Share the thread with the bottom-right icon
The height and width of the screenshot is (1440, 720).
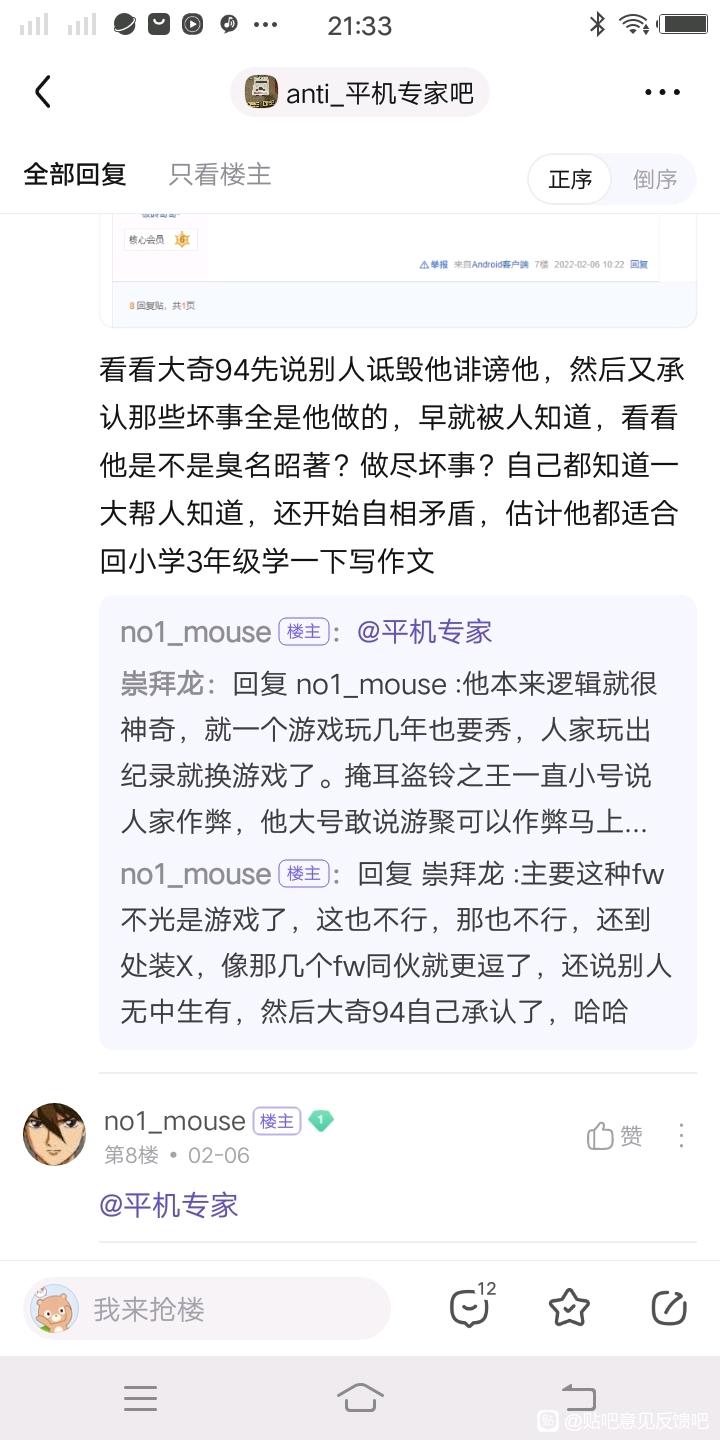[x=668, y=1308]
